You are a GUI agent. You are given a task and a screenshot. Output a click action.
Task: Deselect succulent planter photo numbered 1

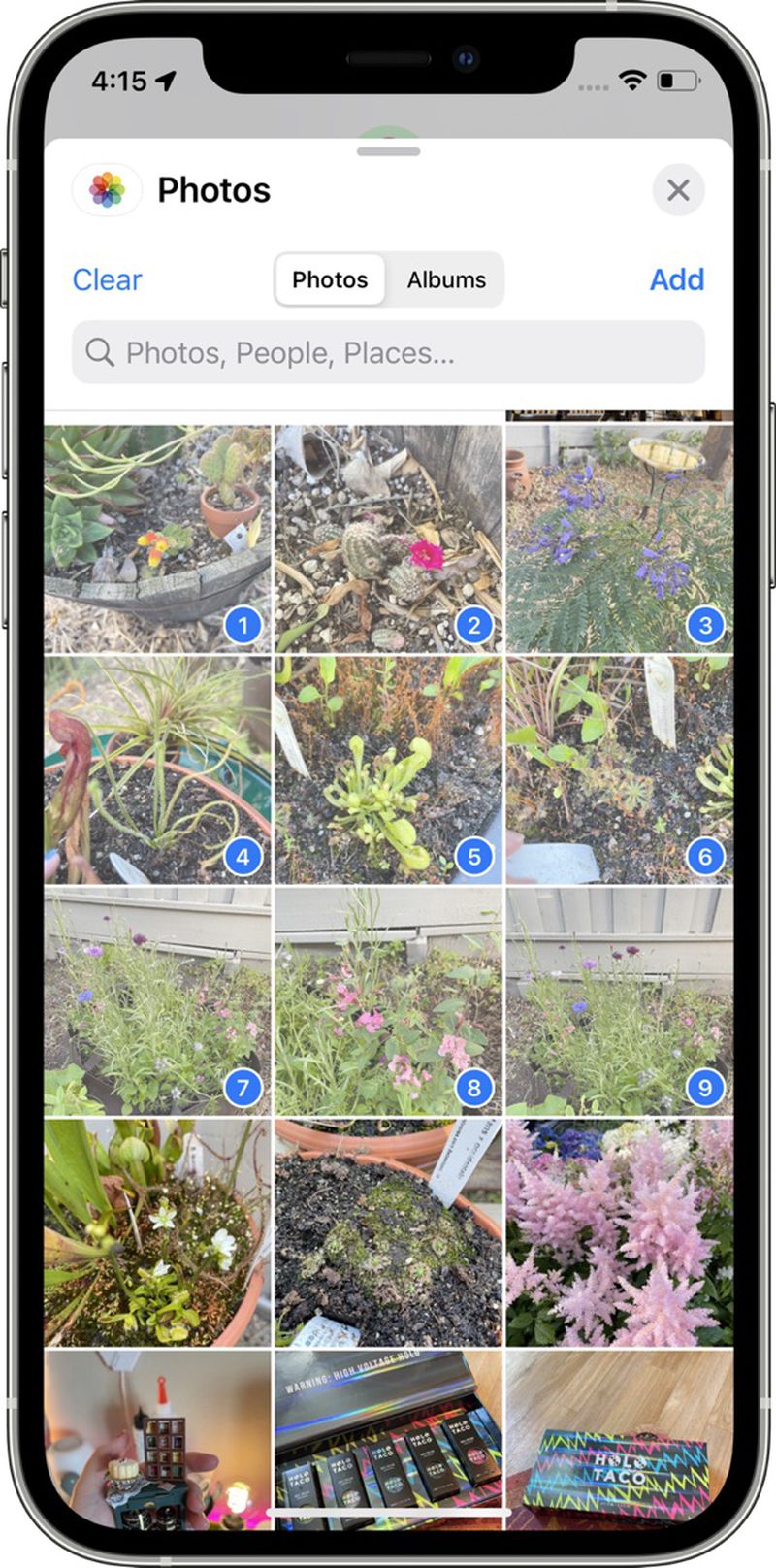157,539
